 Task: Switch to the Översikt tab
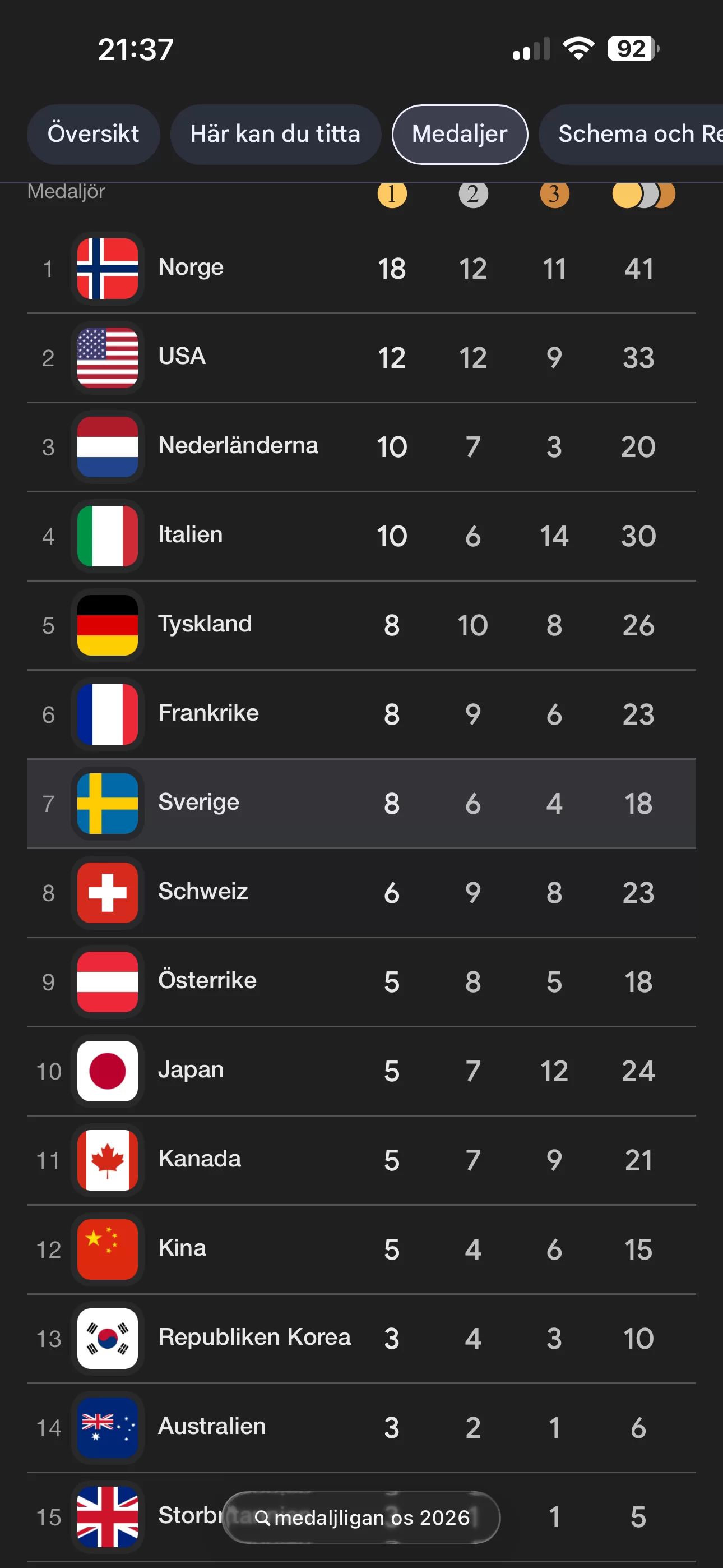click(x=93, y=134)
